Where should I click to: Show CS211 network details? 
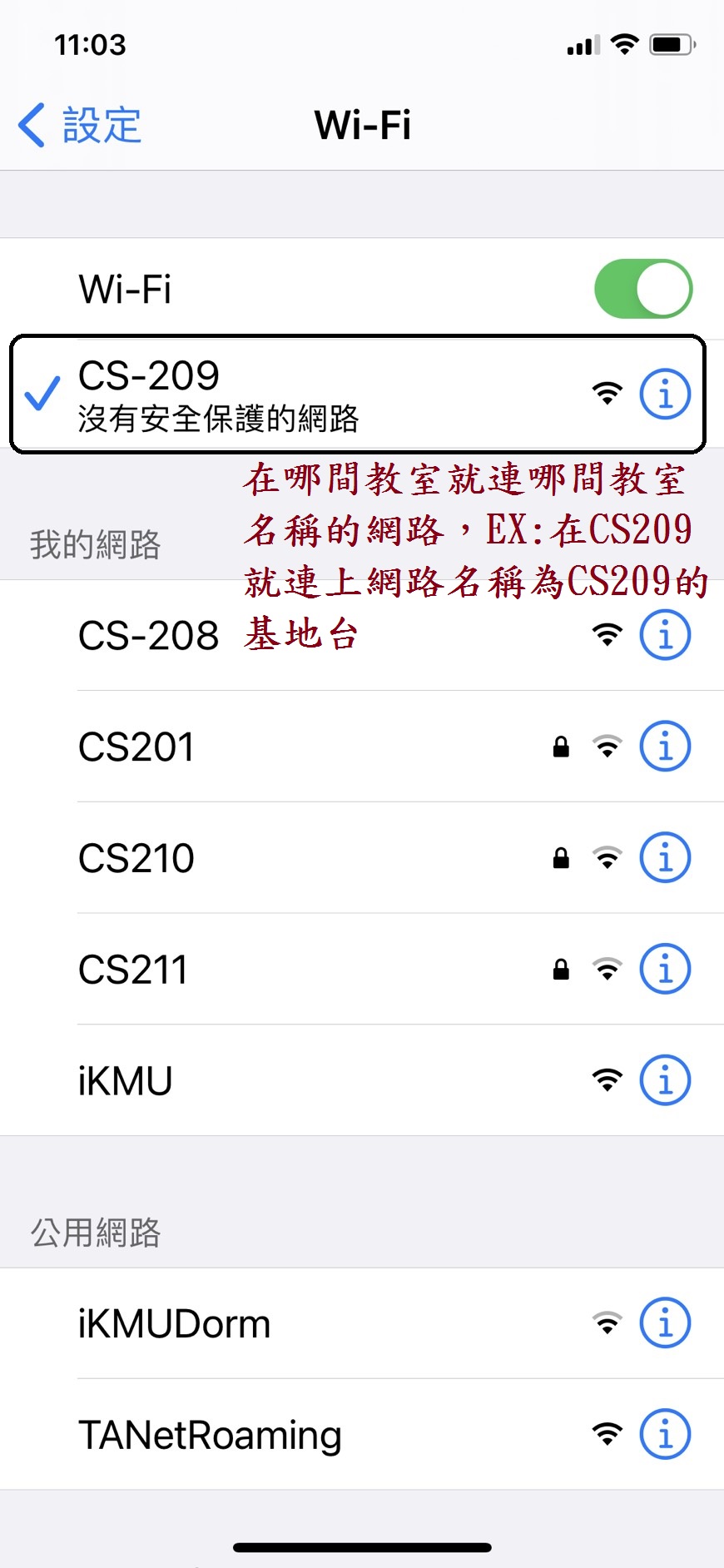tap(665, 969)
